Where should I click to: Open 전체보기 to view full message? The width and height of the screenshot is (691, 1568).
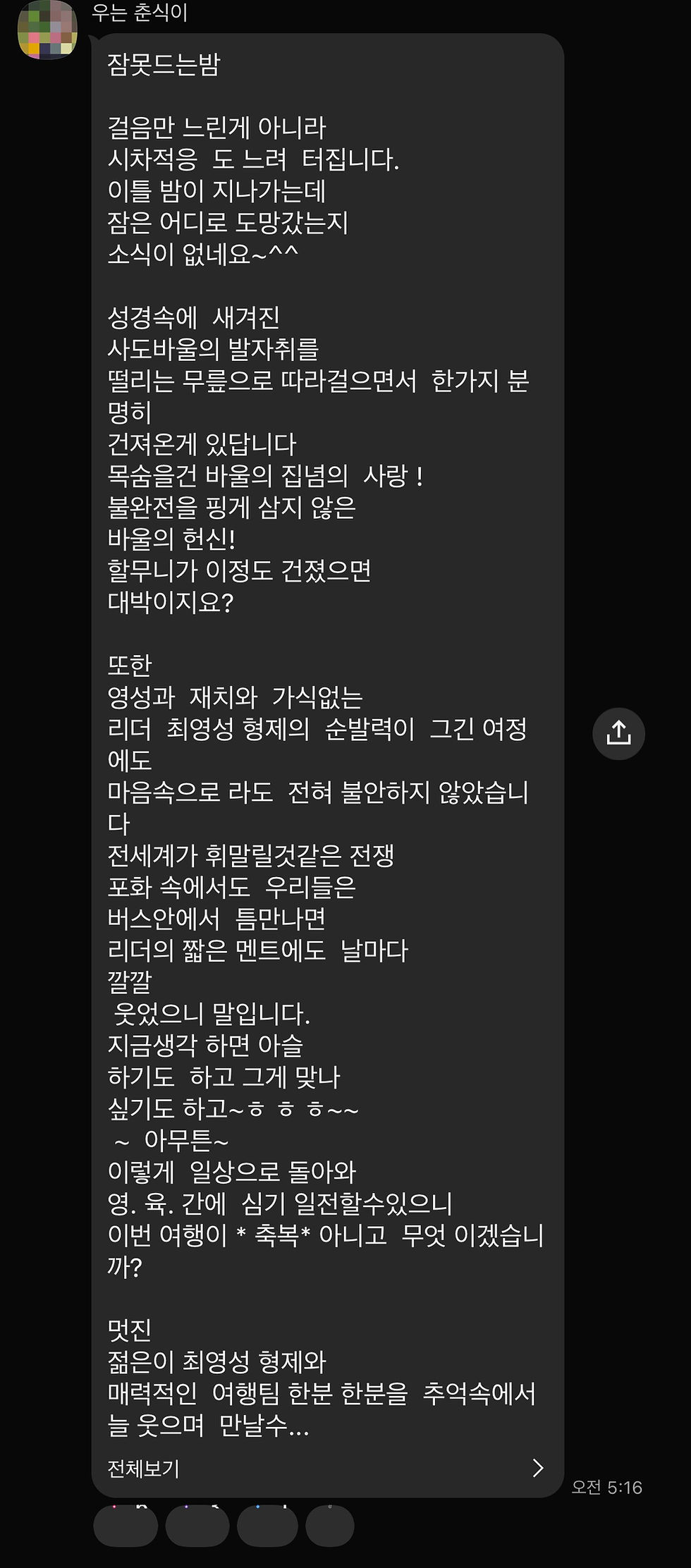pyautogui.click(x=324, y=1468)
